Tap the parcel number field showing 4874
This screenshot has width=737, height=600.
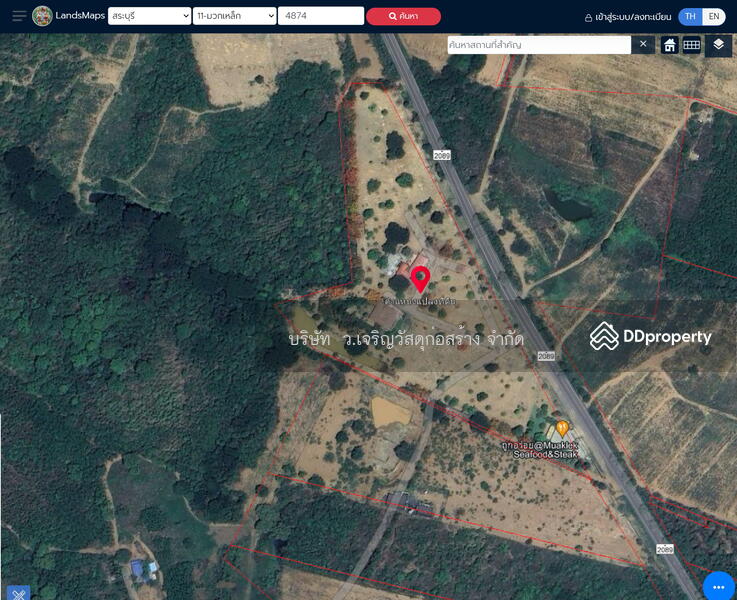point(320,16)
